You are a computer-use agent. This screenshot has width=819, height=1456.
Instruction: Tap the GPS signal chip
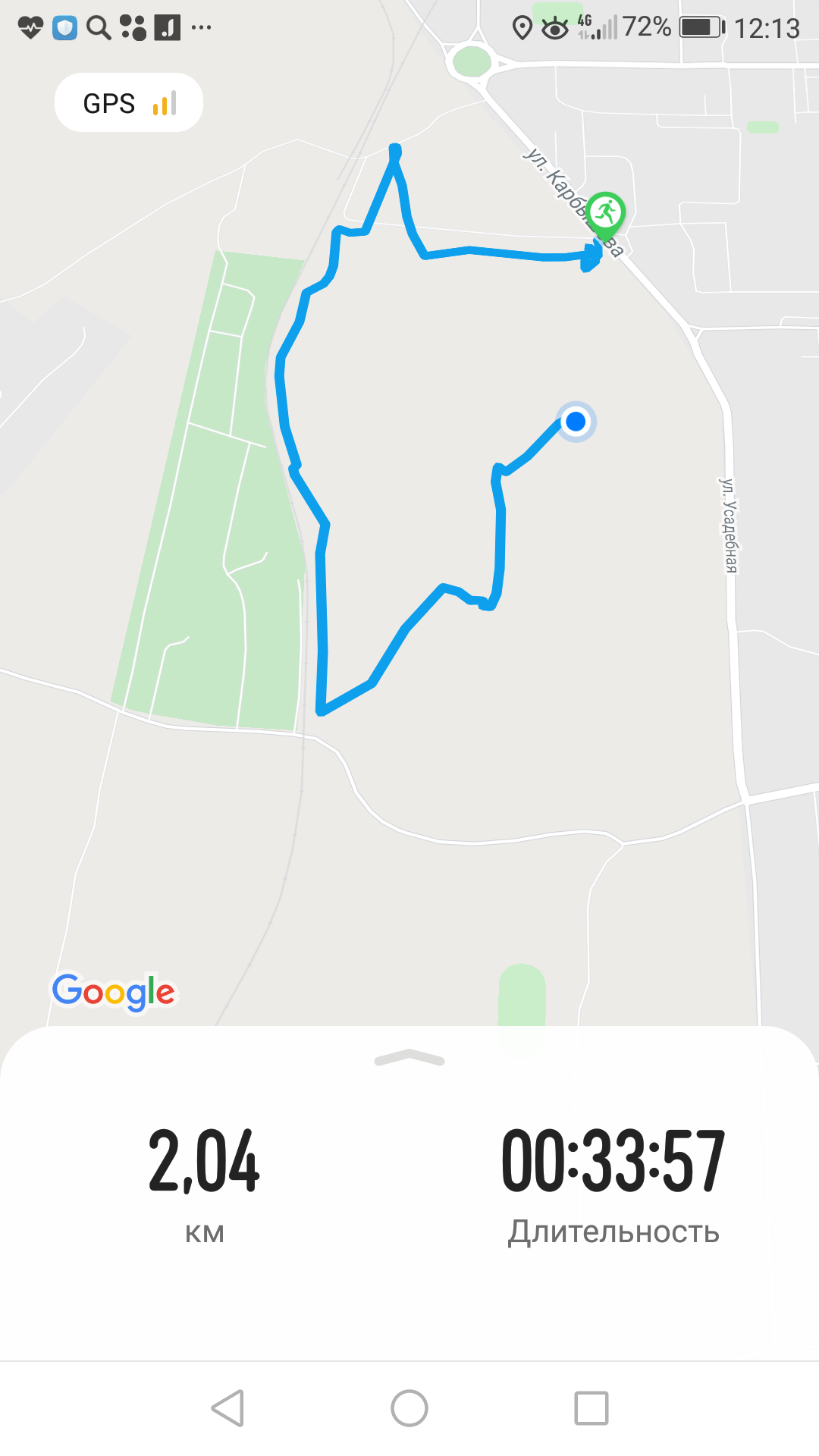pyautogui.click(x=129, y=103)
